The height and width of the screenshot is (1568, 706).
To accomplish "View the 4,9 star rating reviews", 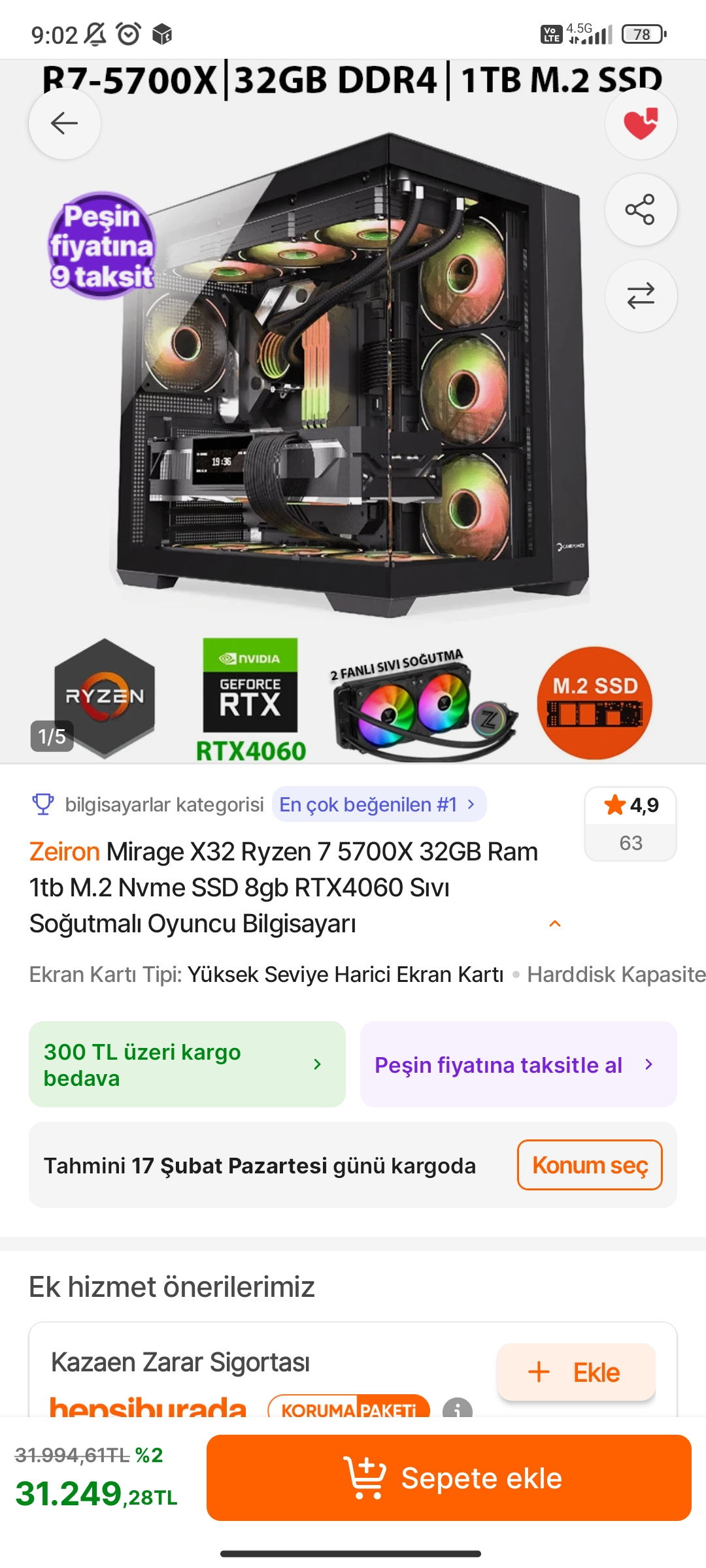I will click(630, 823).
